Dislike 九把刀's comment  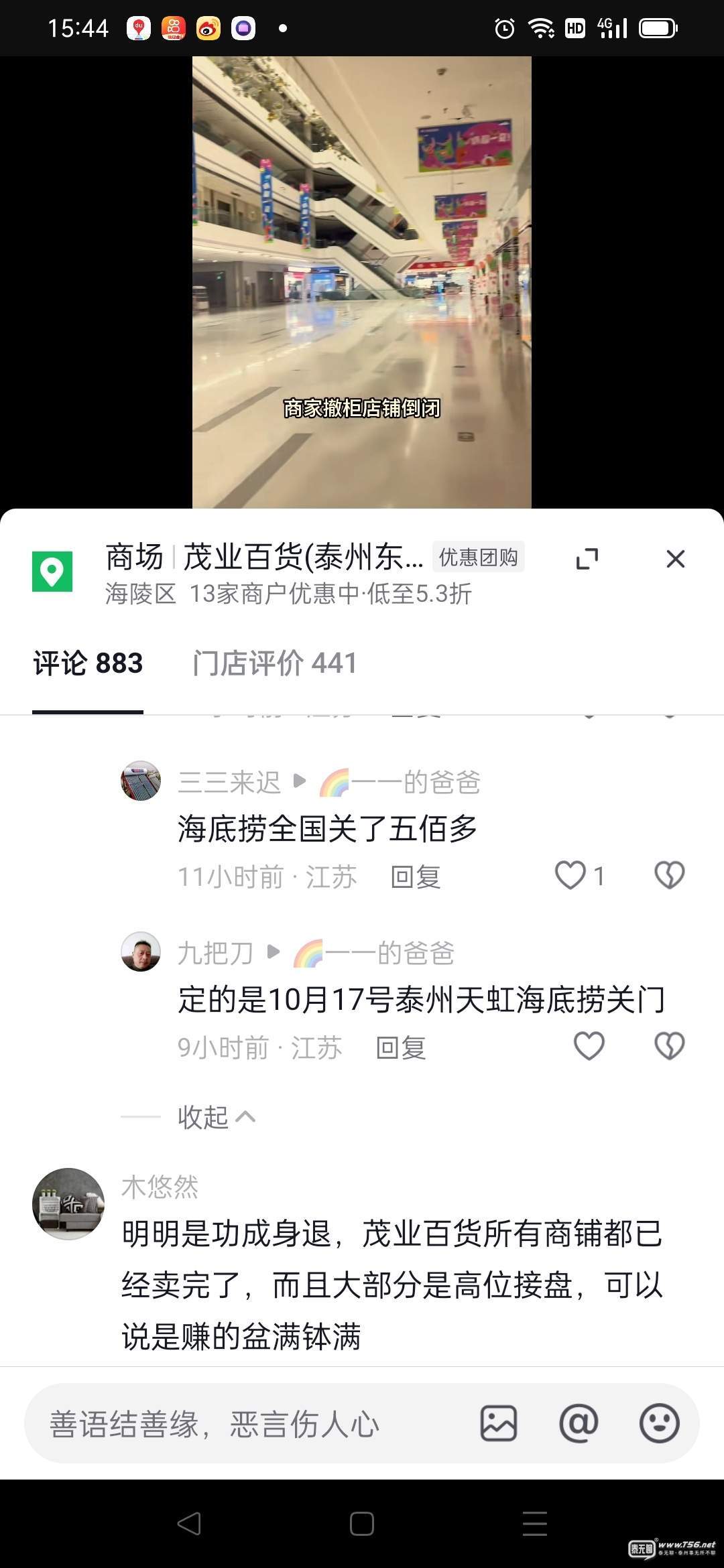669,1046
